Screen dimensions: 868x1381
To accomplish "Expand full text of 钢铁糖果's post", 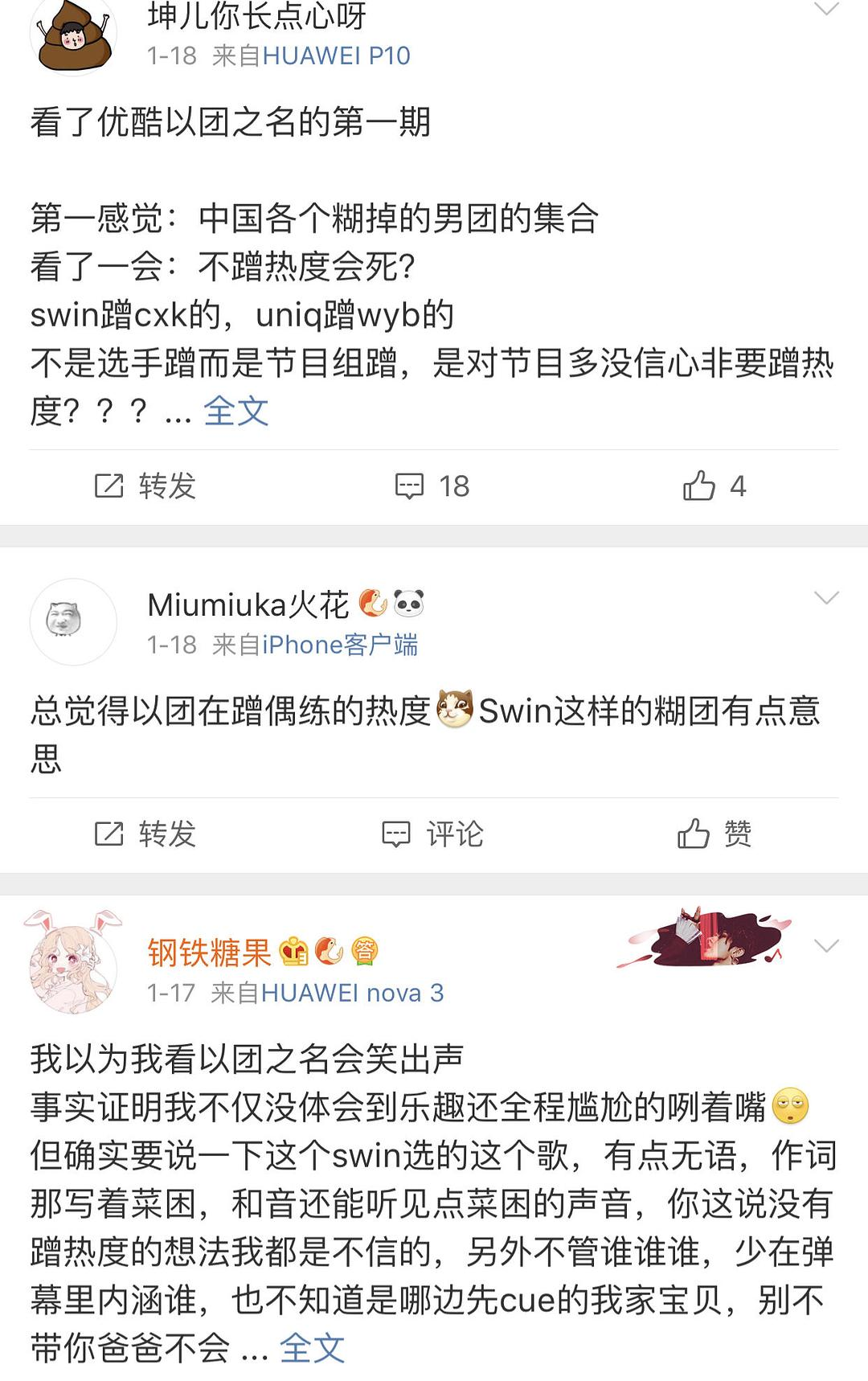I will coord(312,1348).
